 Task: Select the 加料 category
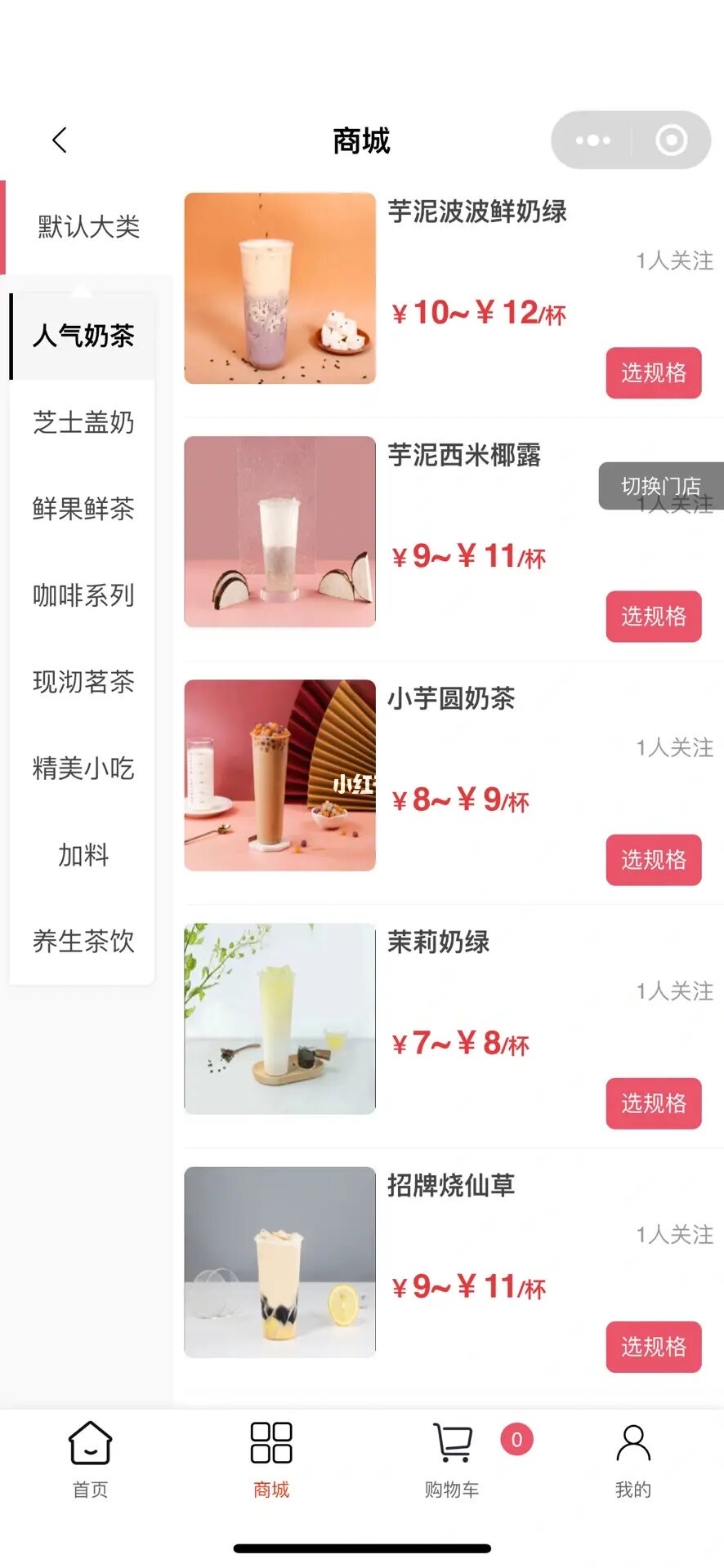pos(83,855)
